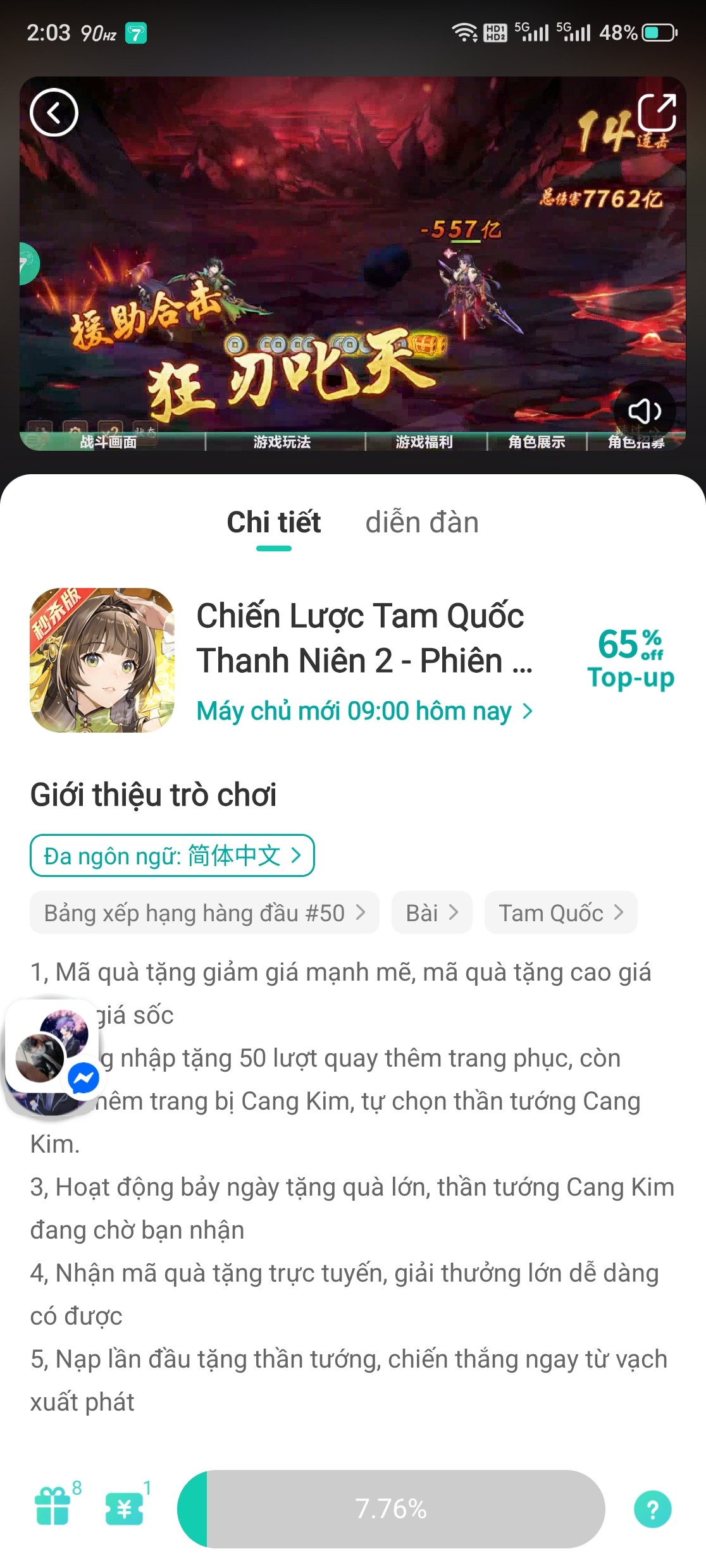Play the game preview video

click(352, 266)
